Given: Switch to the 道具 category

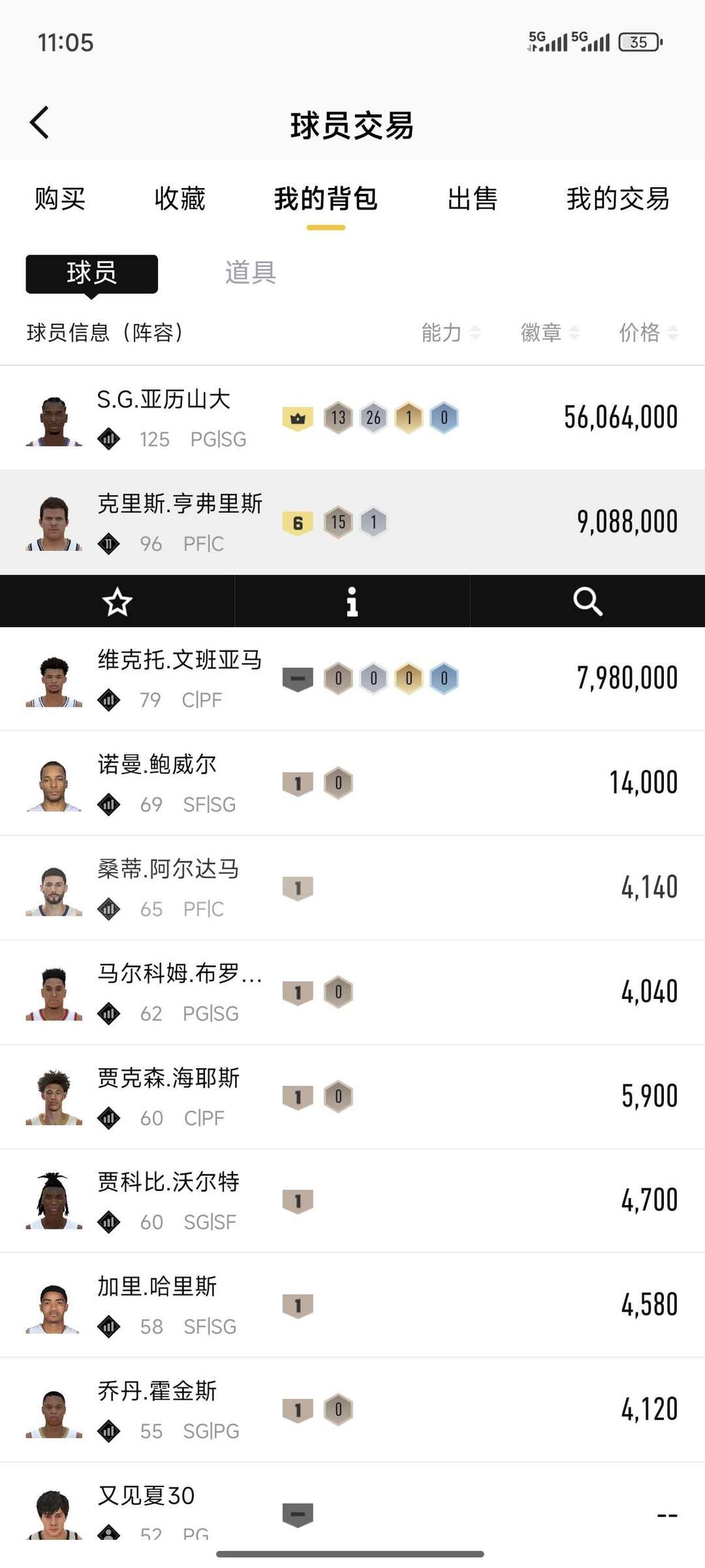Looking at the screenshot, I should point(251,273).
